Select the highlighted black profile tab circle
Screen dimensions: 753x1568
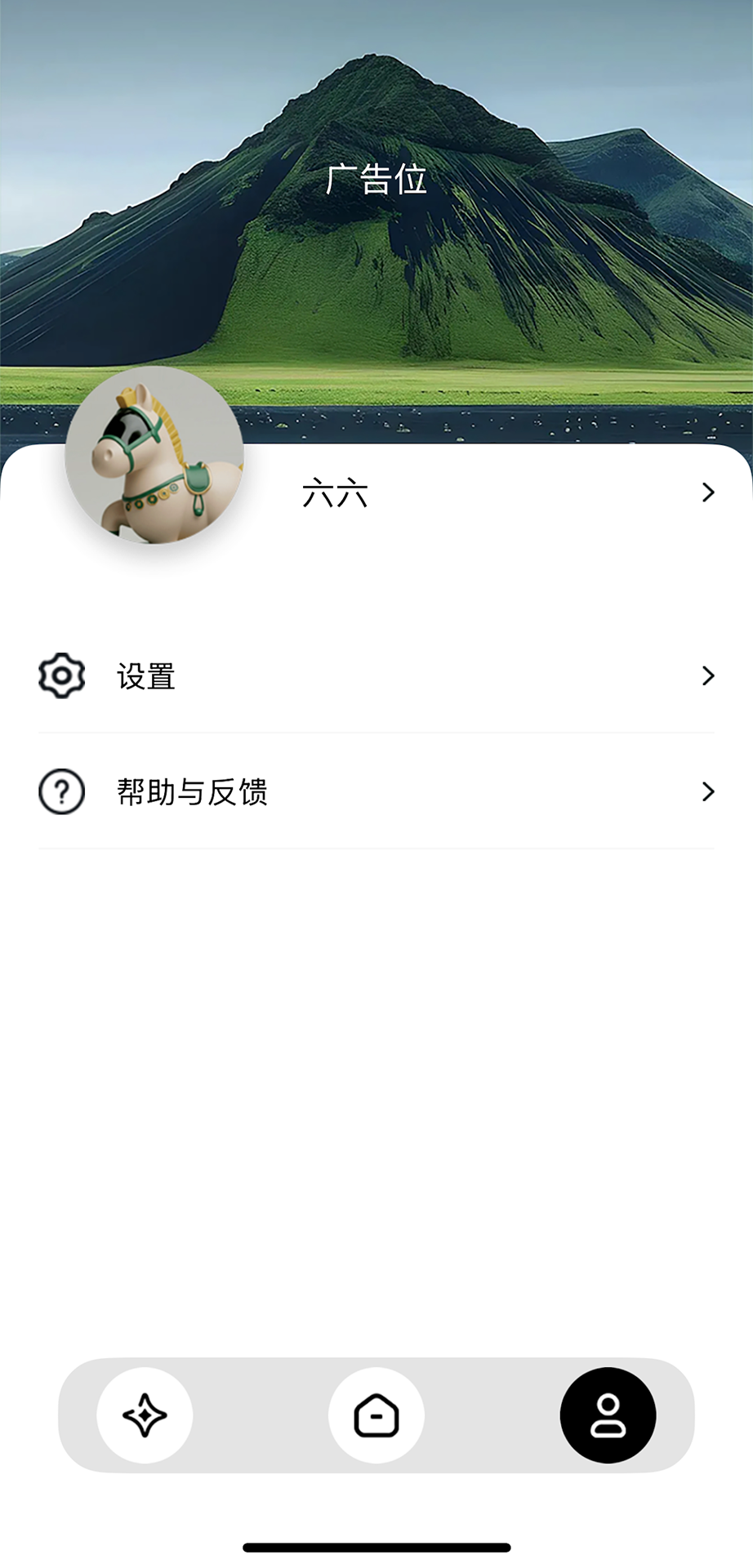click(x=608, y=1417)
